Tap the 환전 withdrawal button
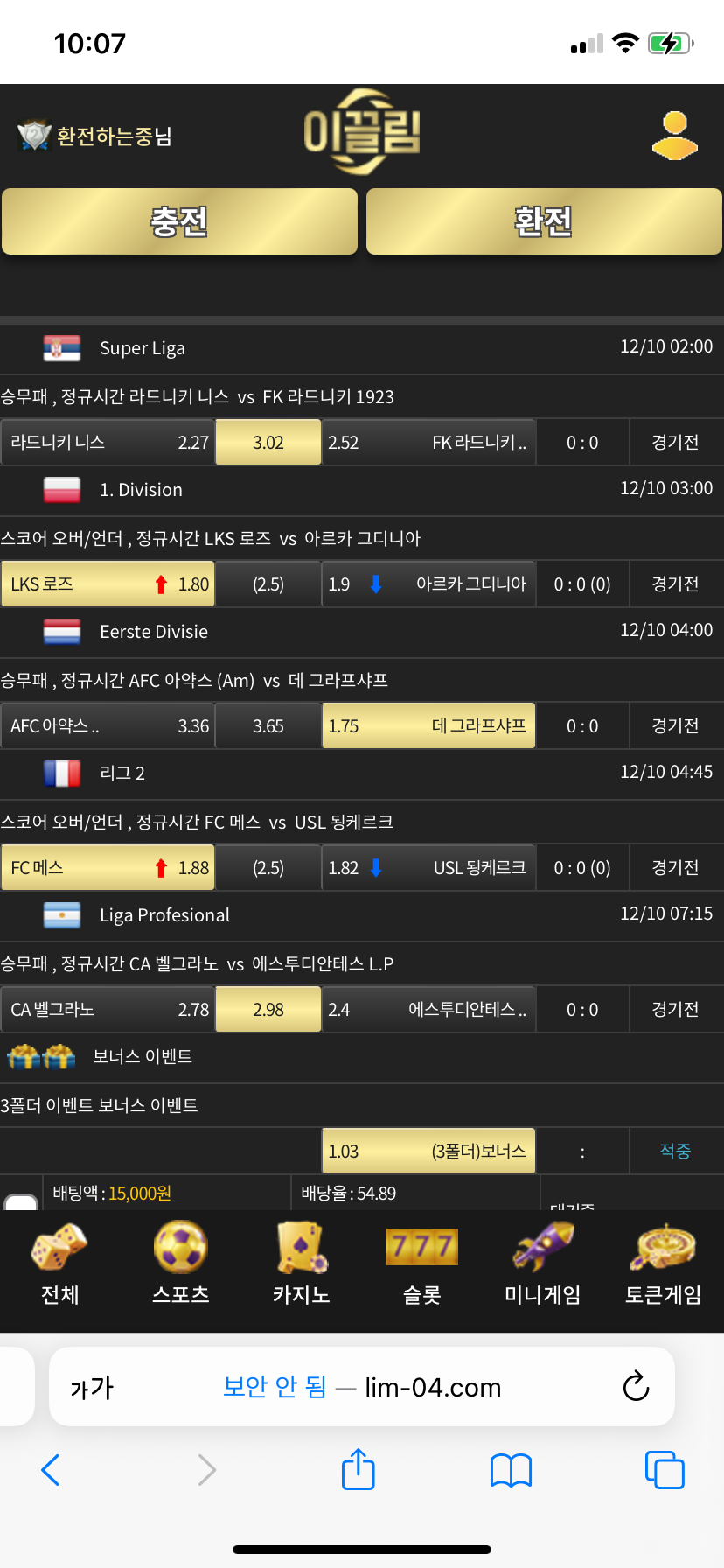 click(543, 221)
